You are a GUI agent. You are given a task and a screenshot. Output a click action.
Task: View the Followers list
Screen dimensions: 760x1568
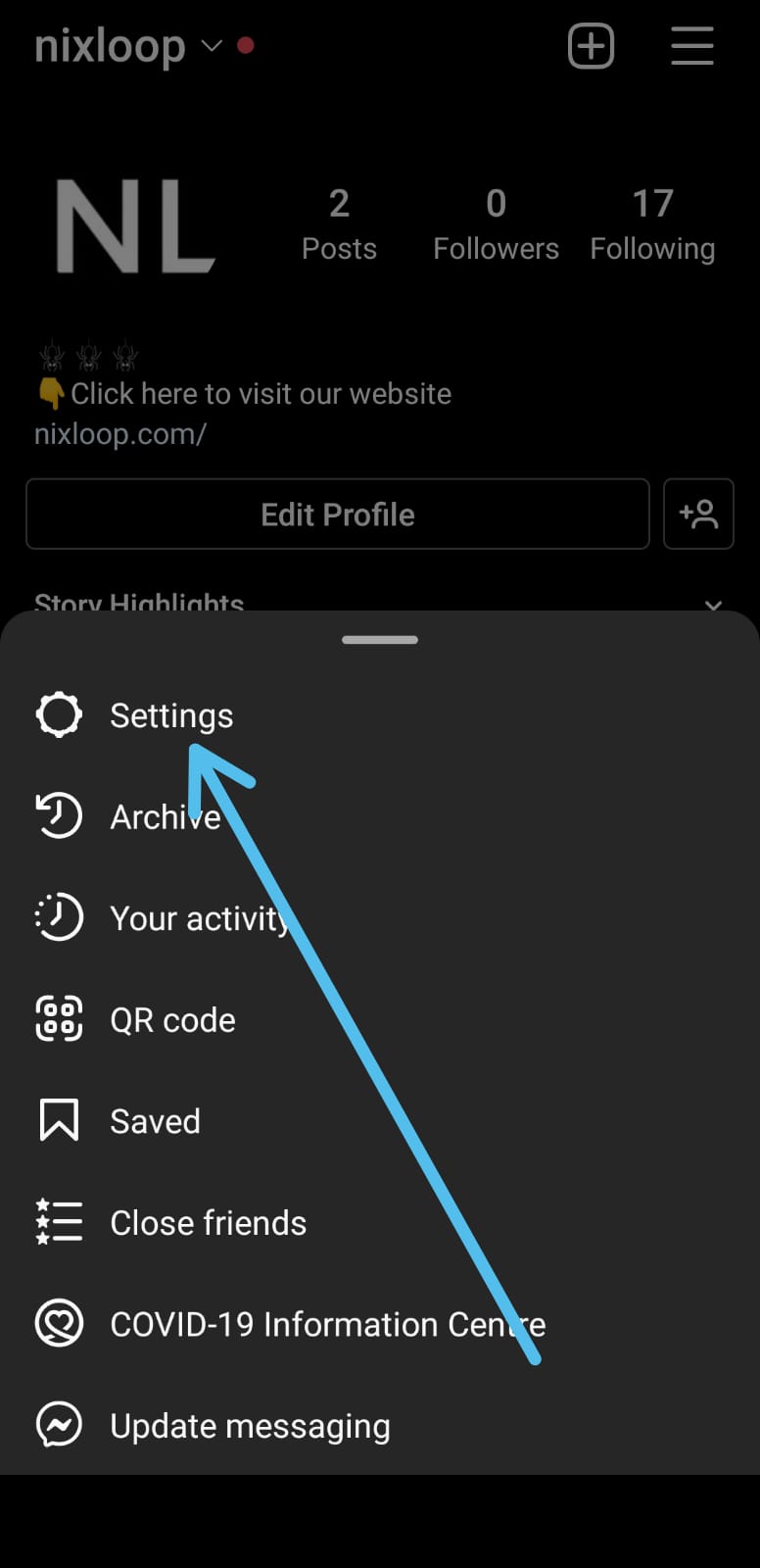(496, 225)
